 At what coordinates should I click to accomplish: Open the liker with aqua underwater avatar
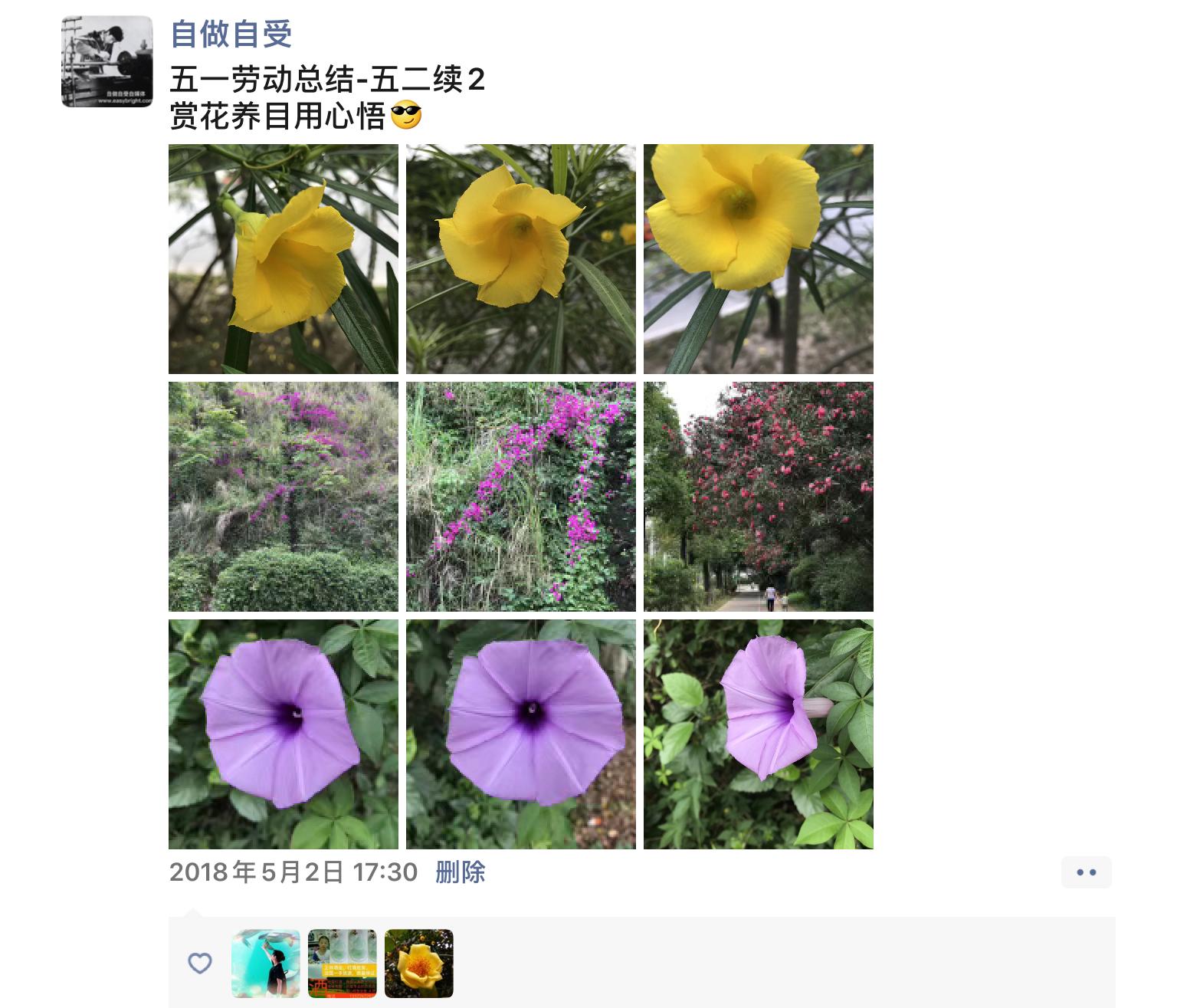point(266,964)
